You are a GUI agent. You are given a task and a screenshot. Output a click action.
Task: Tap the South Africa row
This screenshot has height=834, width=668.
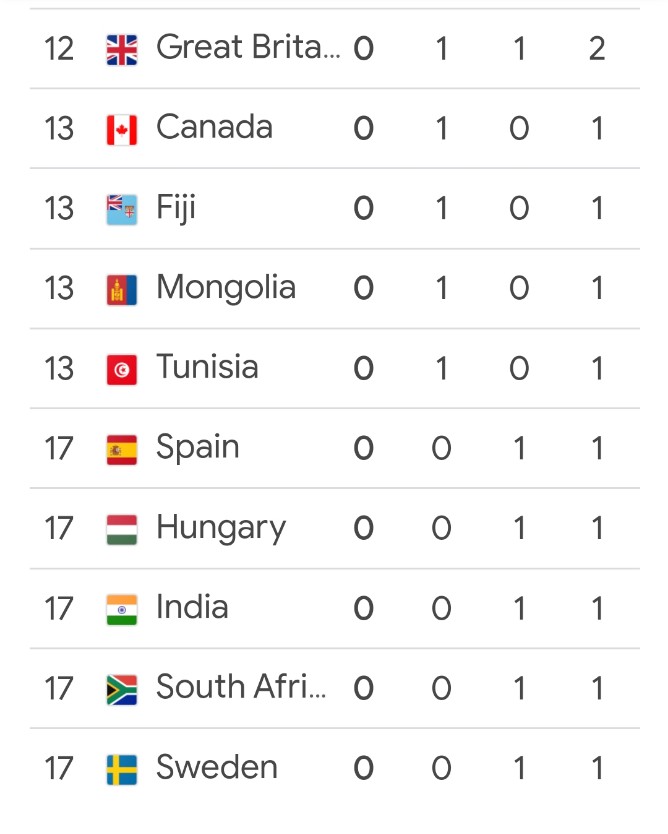point(240,688)
